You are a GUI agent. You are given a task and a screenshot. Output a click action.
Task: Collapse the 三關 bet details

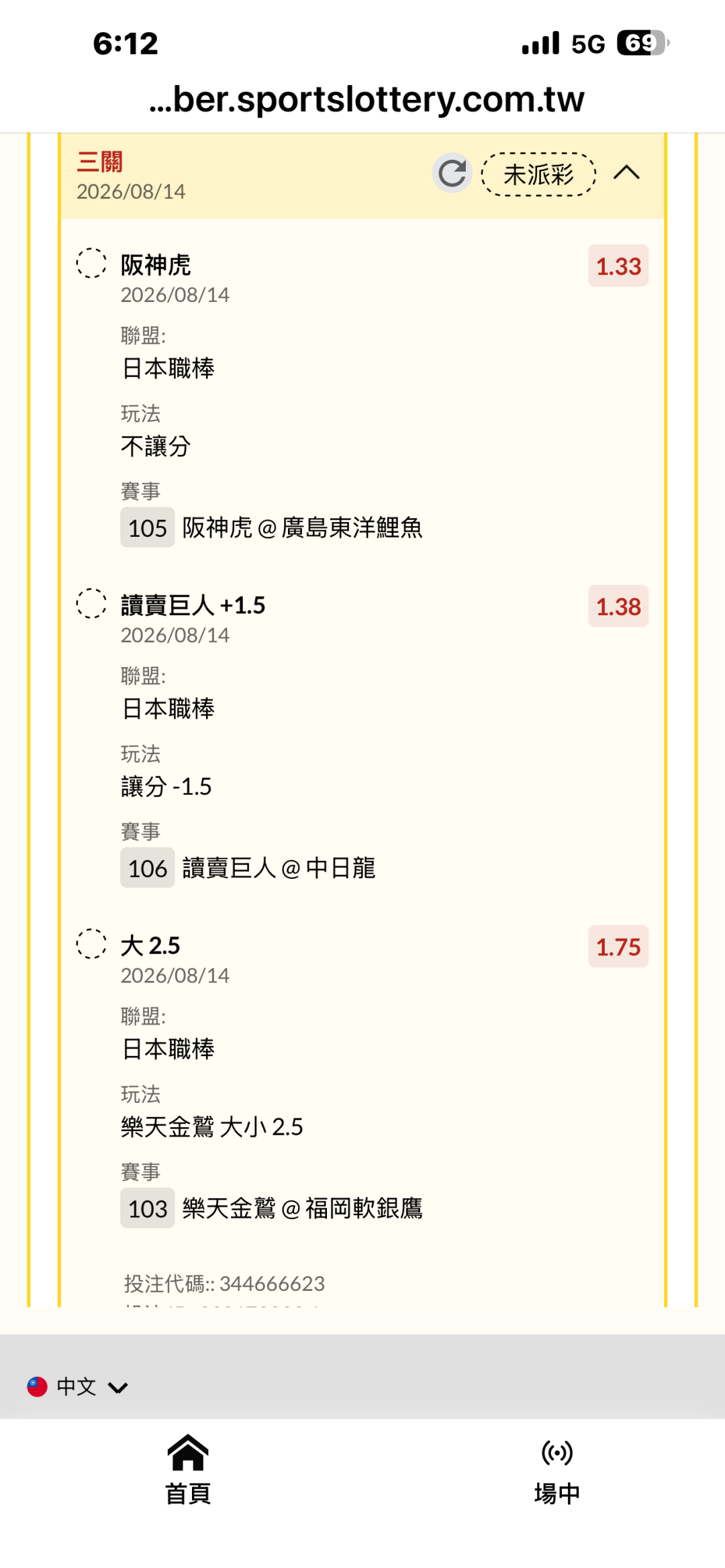(626, 173)
